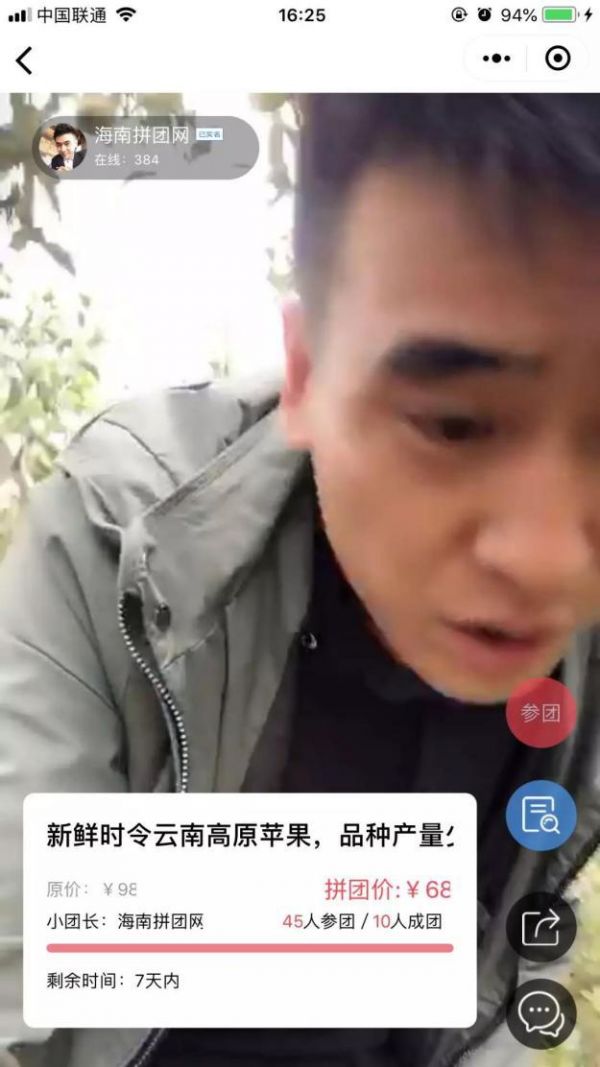600x1067 pixels.
Task: Share this live stream
Action: point(540,926)
